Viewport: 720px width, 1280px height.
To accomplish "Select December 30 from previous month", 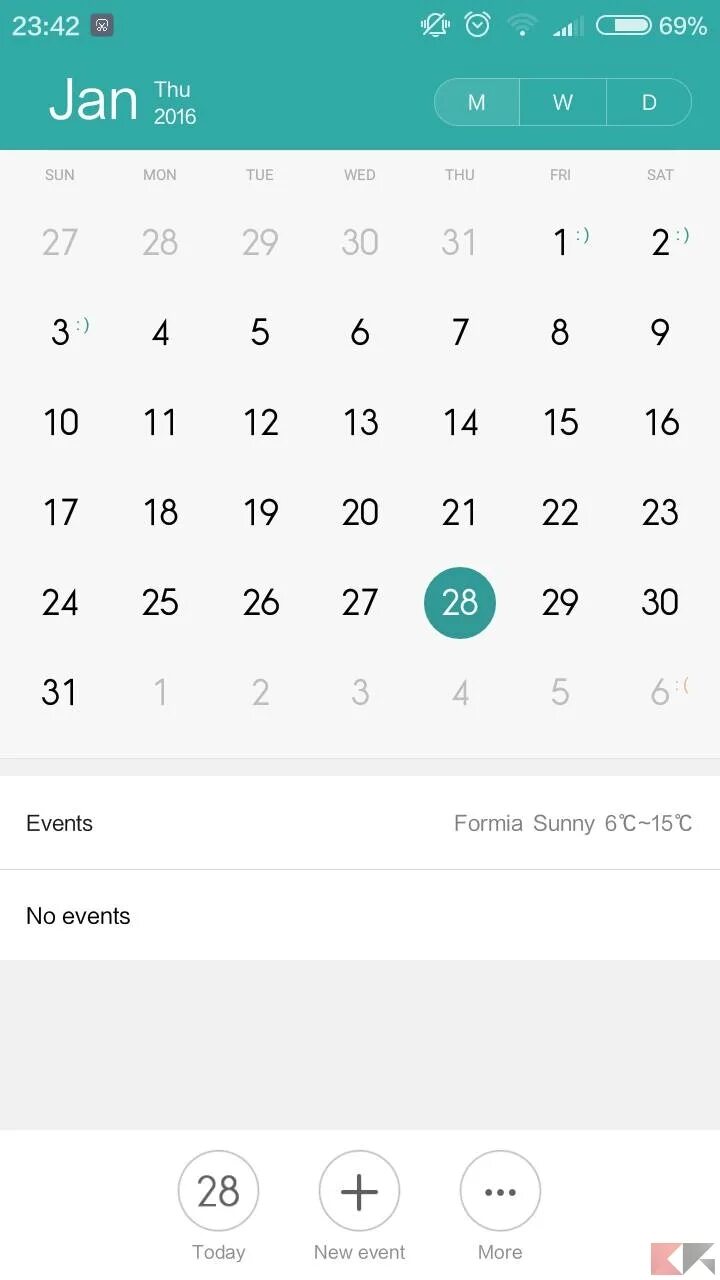I will (x=360, y=242).
